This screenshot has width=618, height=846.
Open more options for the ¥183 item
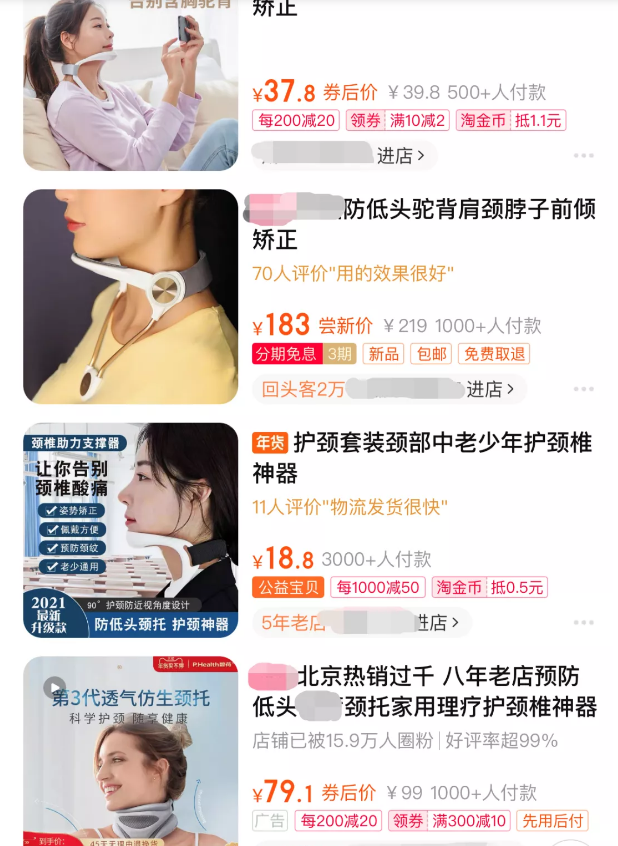[x=584, y=390]
